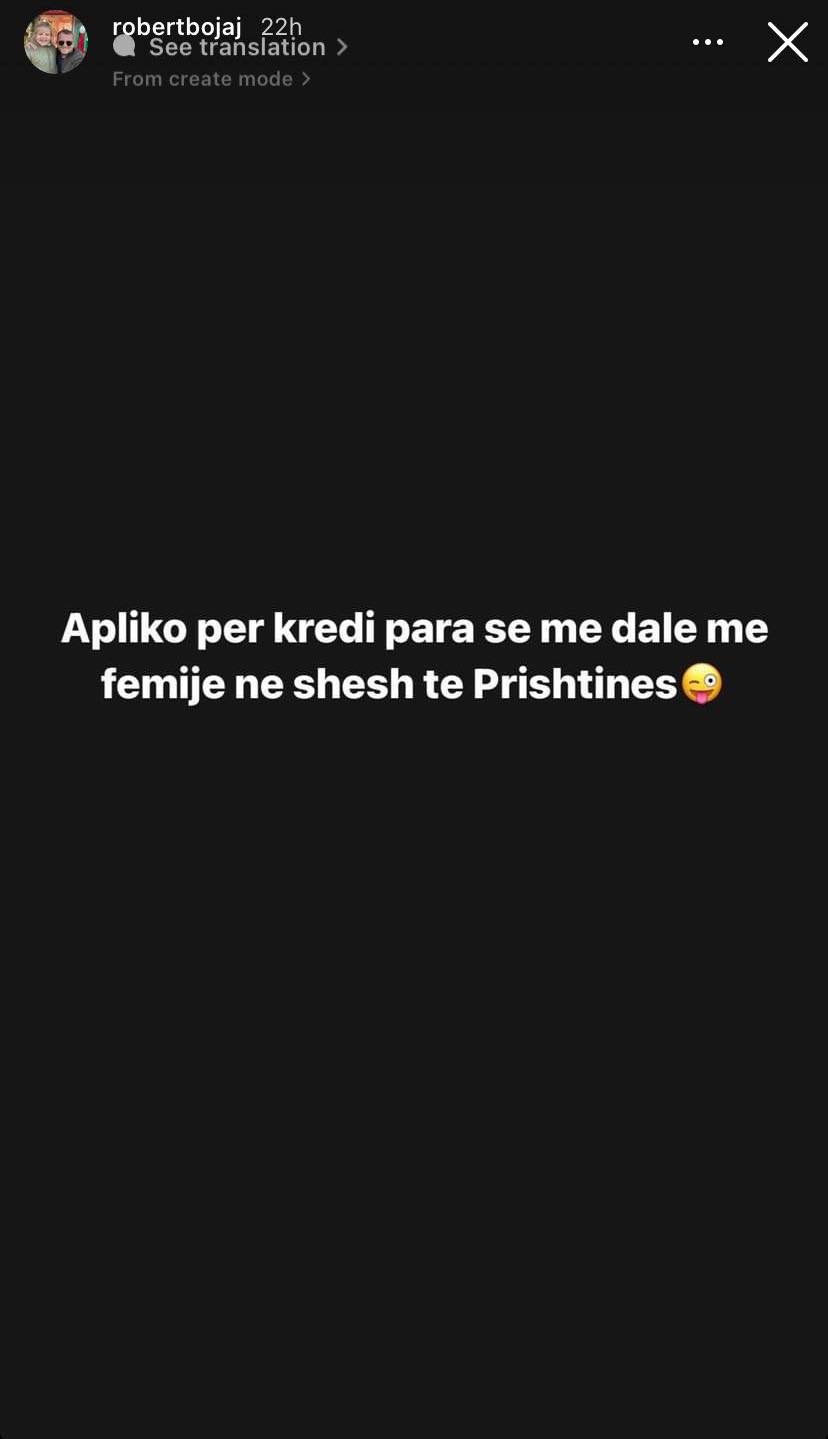This screenshot has width=828, height=1439.
Task: Open the three-dot options menu
Action: pyautogui.click(x=708, y=42)
